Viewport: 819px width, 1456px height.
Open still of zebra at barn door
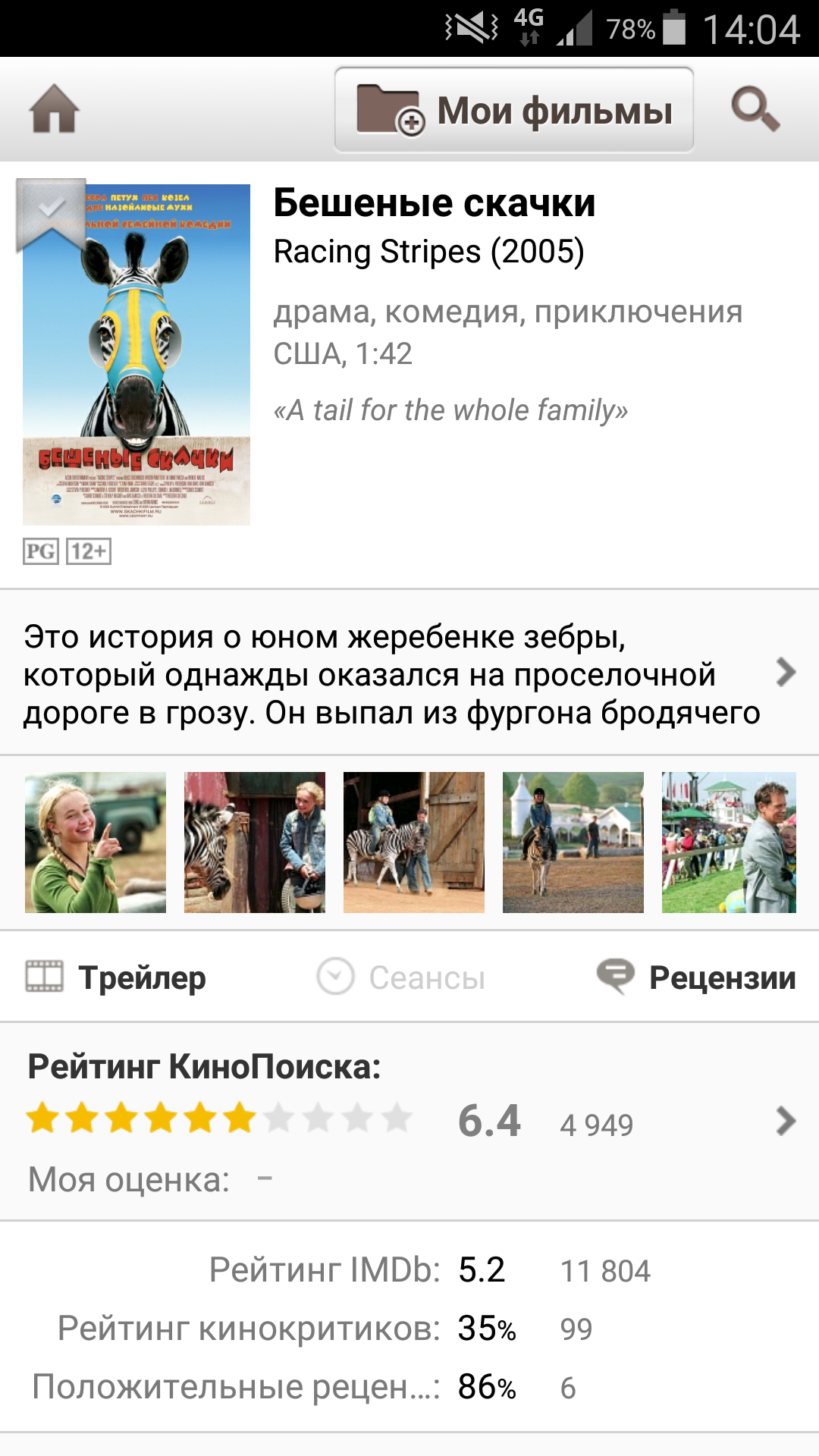(x=255, y=843)
